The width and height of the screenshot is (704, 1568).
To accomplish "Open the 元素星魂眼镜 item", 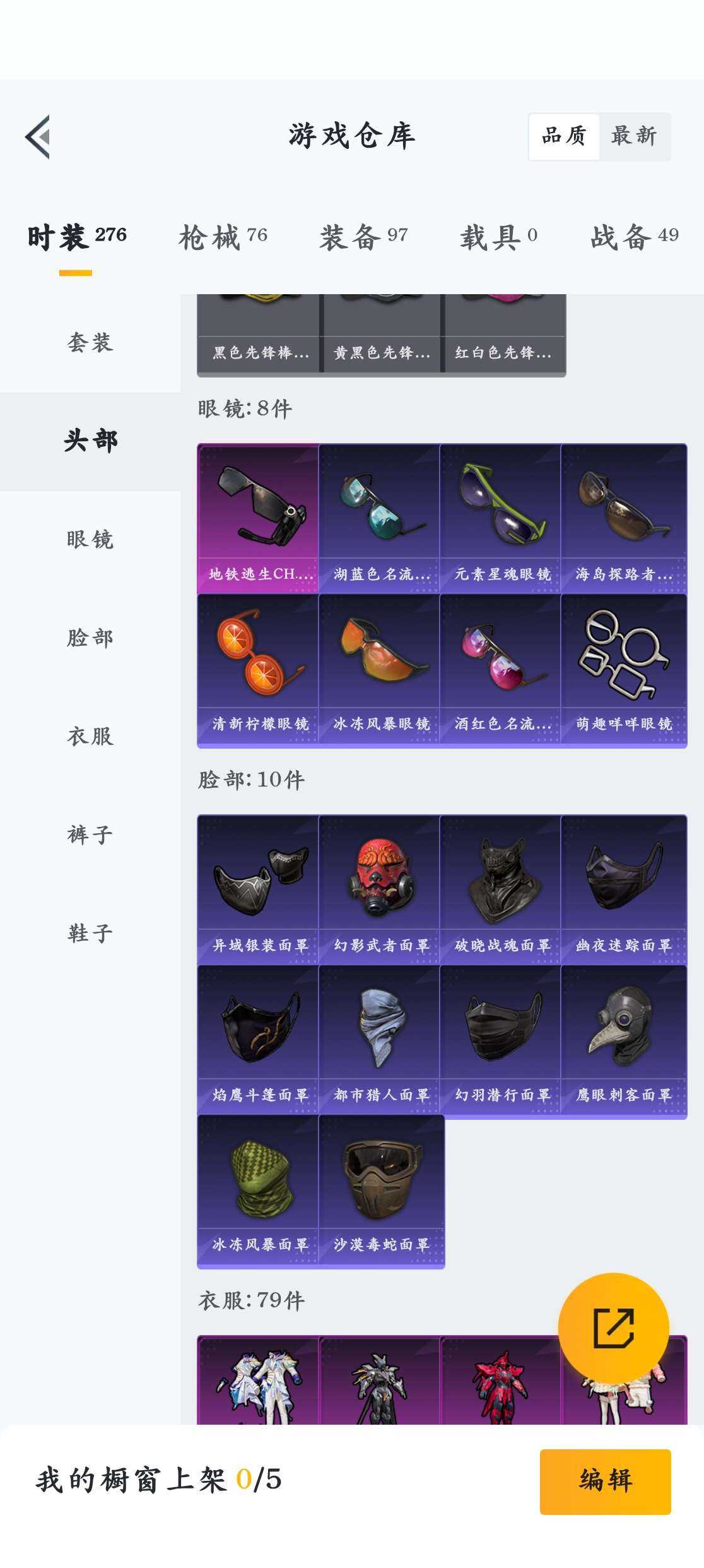I will tap(501, 518).
